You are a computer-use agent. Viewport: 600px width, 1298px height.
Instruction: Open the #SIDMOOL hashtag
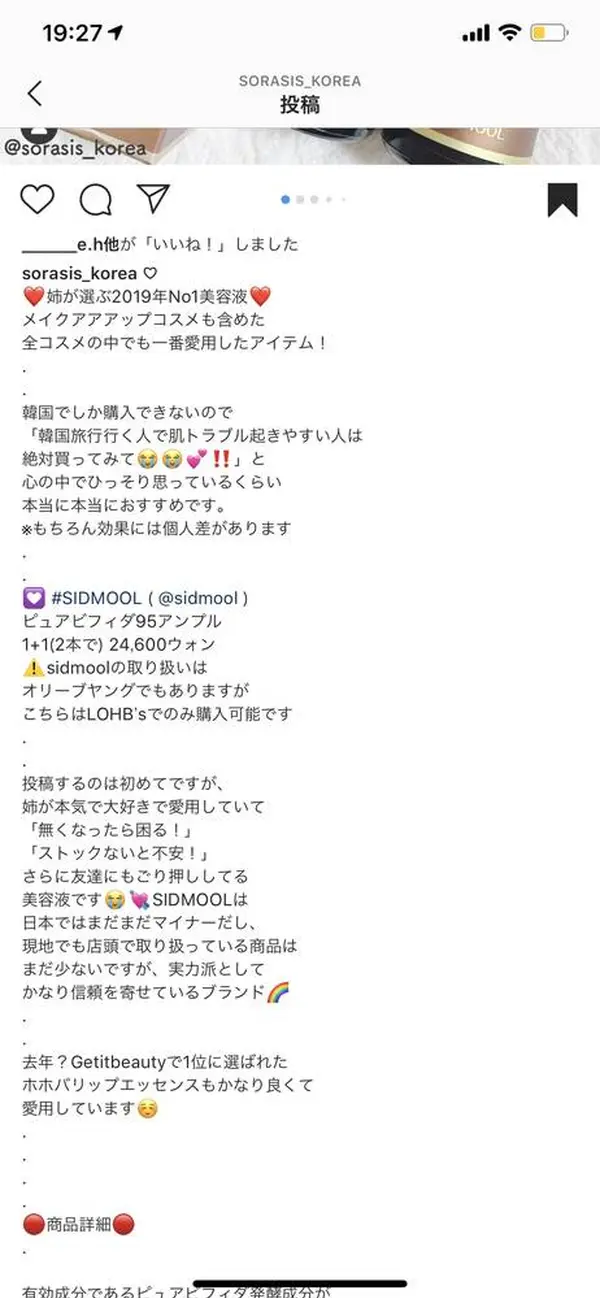coord(94,598)
